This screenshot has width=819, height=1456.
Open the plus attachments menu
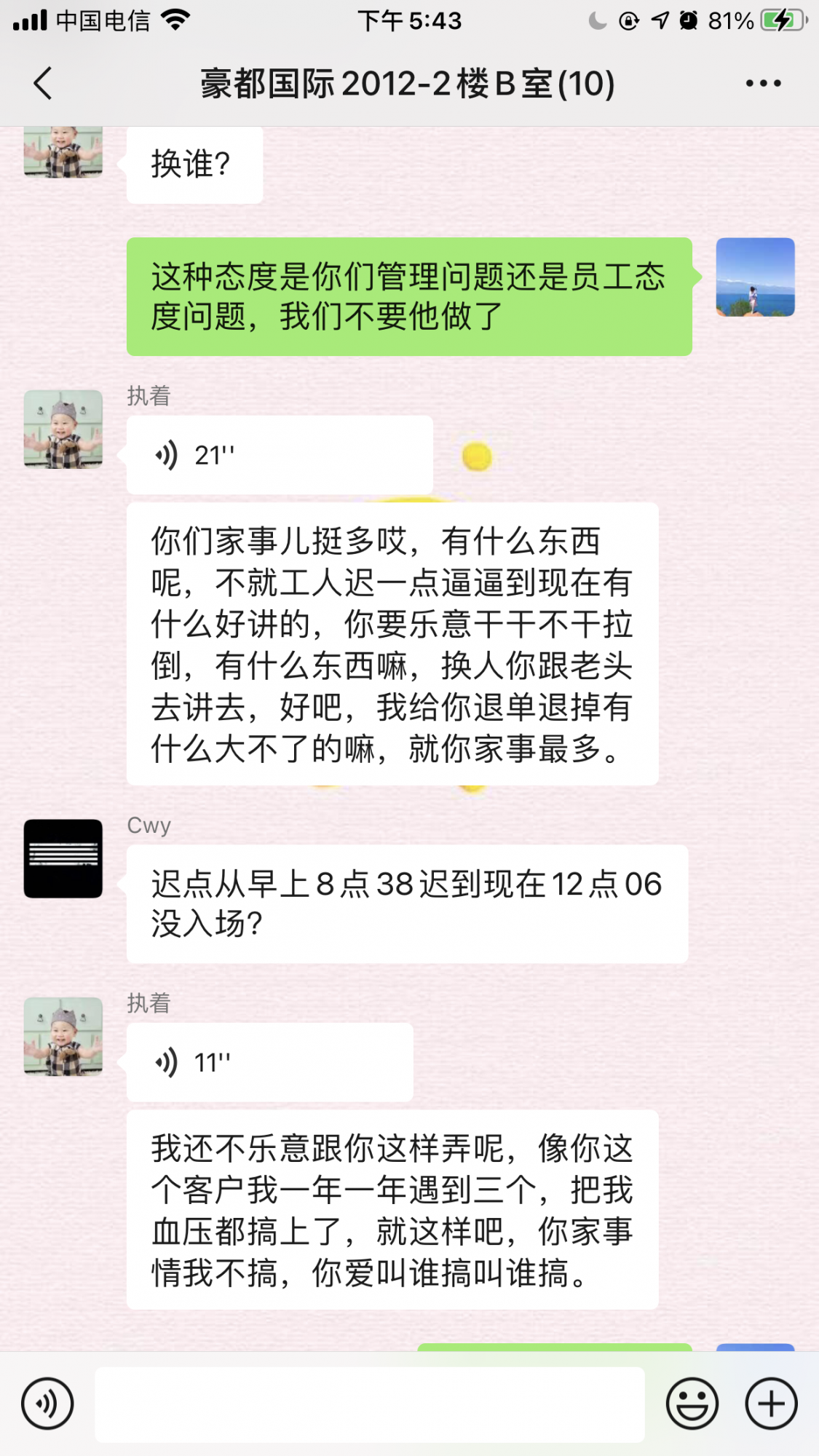(771, 1404)
